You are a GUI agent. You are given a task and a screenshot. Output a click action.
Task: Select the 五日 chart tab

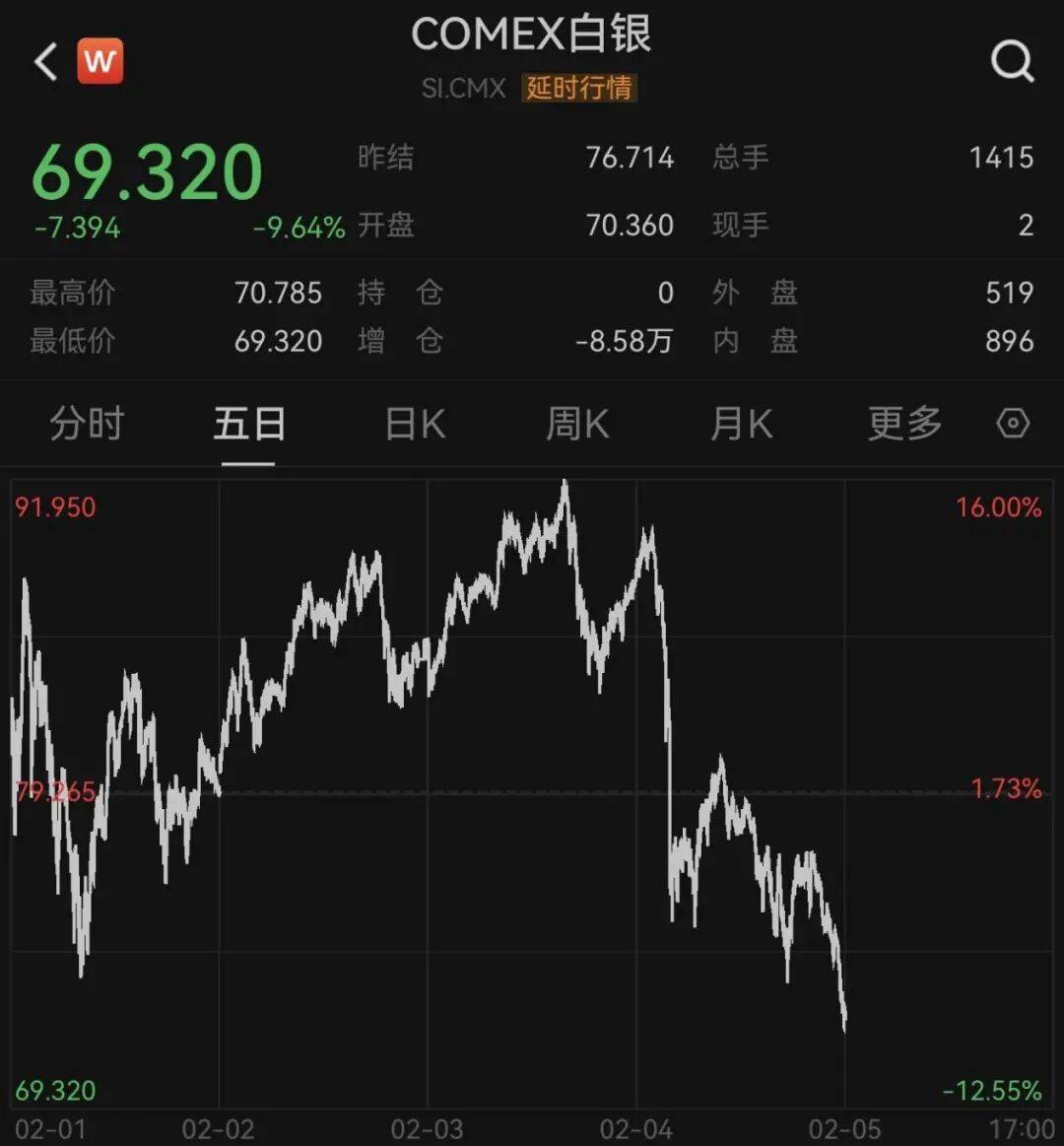coord(249,425)
